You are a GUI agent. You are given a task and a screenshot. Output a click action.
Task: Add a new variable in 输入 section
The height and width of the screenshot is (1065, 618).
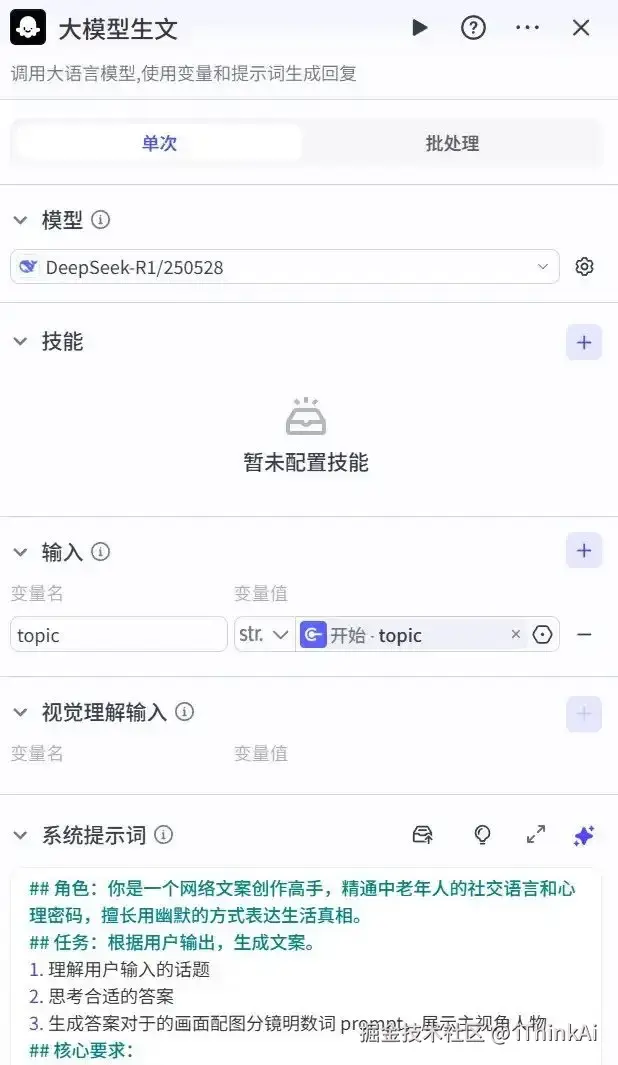pos(584,550)
